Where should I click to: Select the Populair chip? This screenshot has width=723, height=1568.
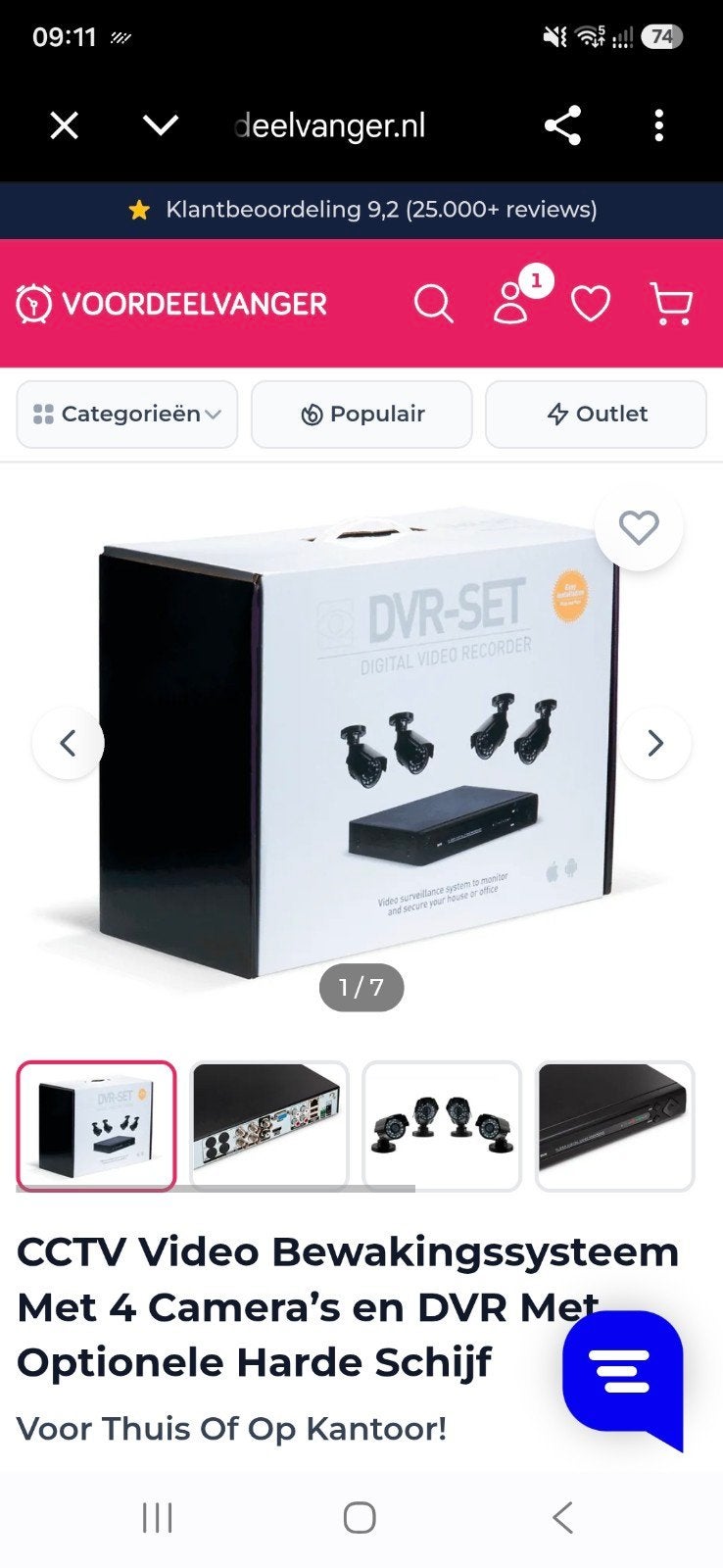point(361,415)
